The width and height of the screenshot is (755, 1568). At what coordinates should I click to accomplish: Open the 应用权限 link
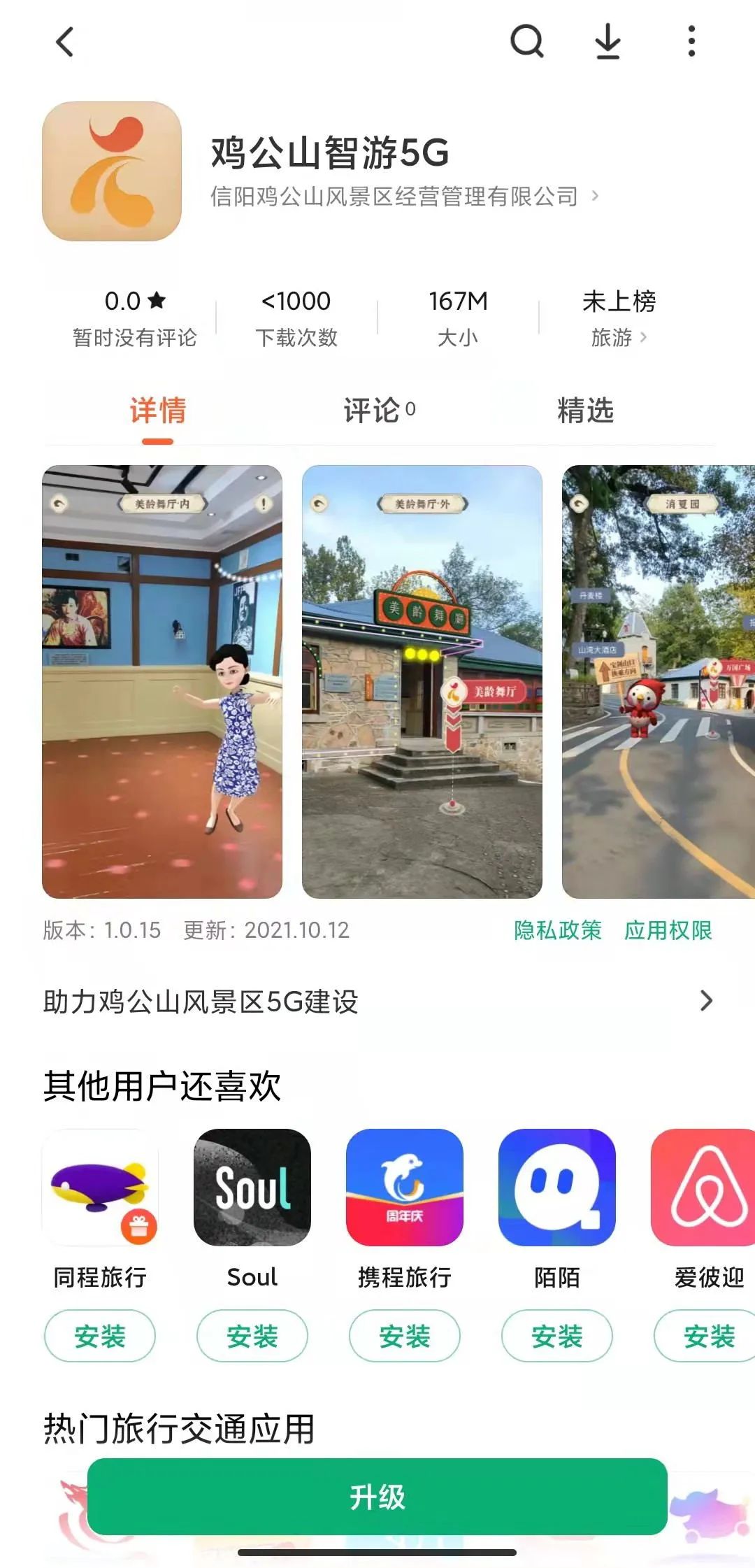668,930
